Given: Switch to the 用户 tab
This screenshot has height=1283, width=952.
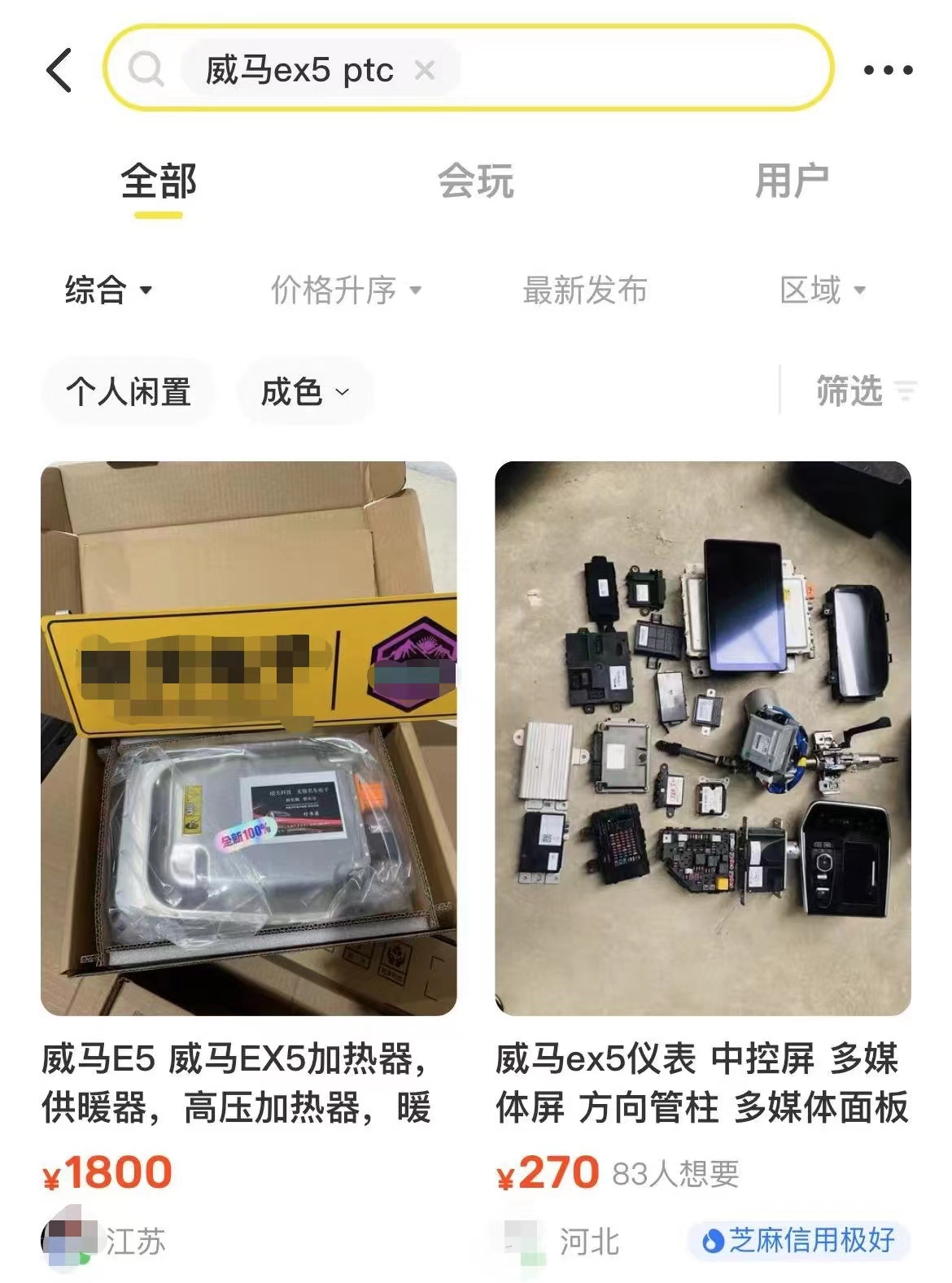Looking at the screenshot, I should point(791,183).
